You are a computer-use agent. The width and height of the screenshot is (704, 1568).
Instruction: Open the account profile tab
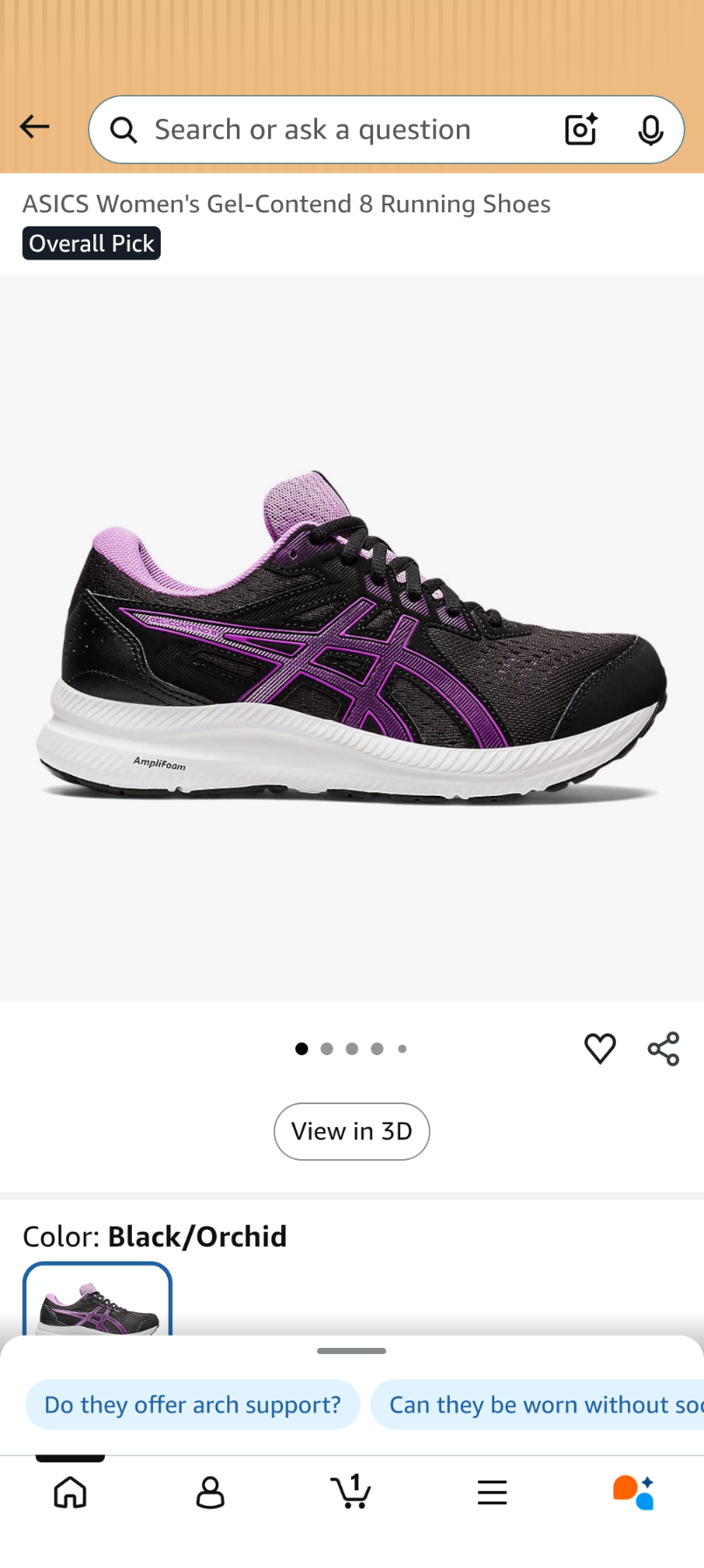(x=211, y=1492)
